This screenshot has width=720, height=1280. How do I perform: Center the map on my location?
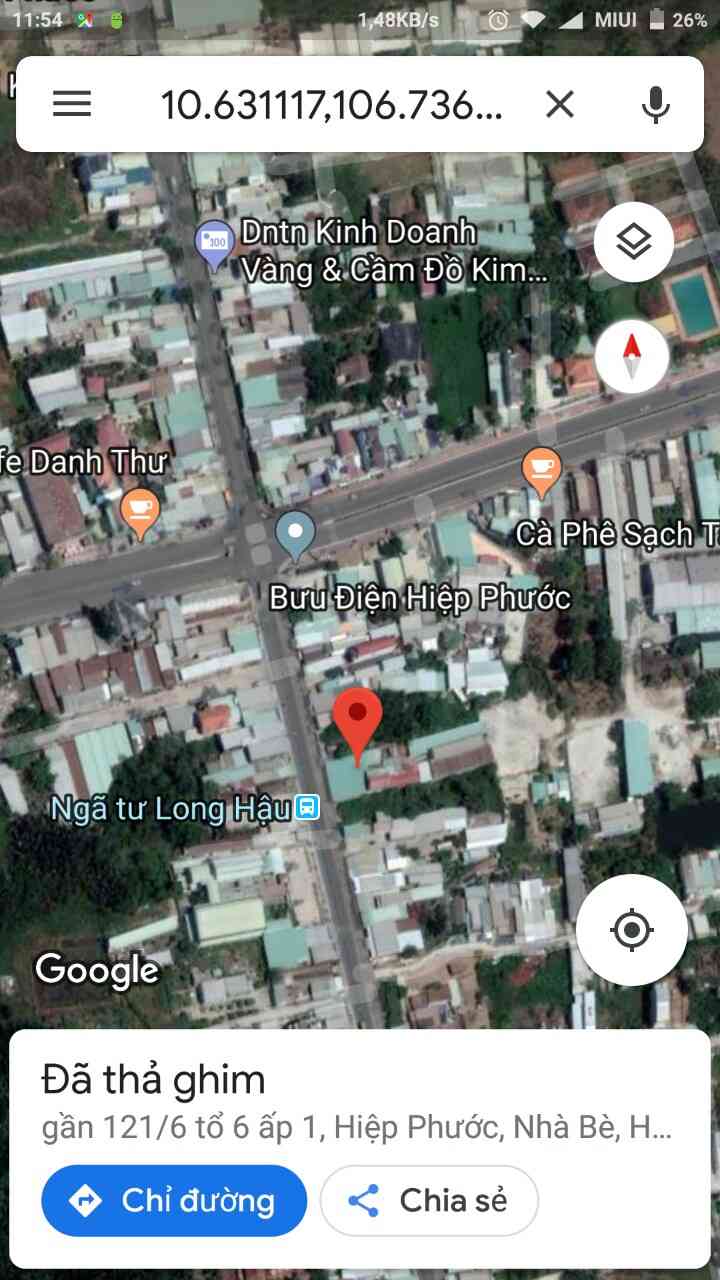(631, 930)
